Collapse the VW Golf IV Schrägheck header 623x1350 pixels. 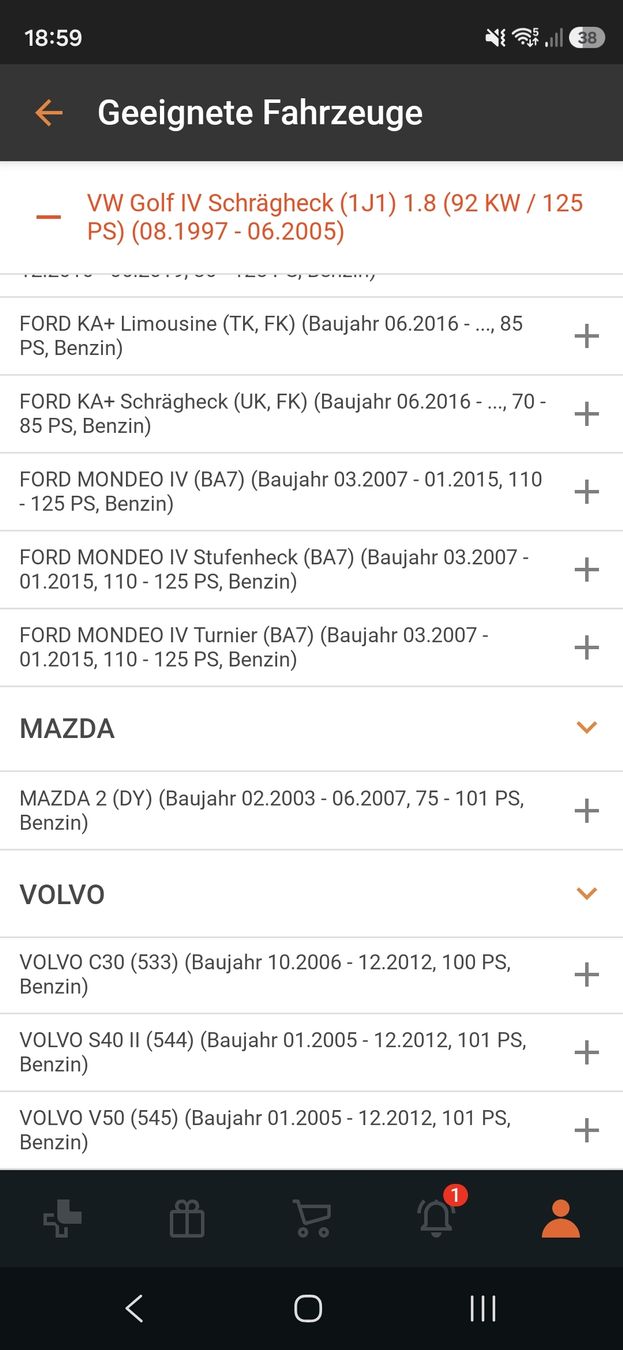pyautogui.click(x=48, y=217)
